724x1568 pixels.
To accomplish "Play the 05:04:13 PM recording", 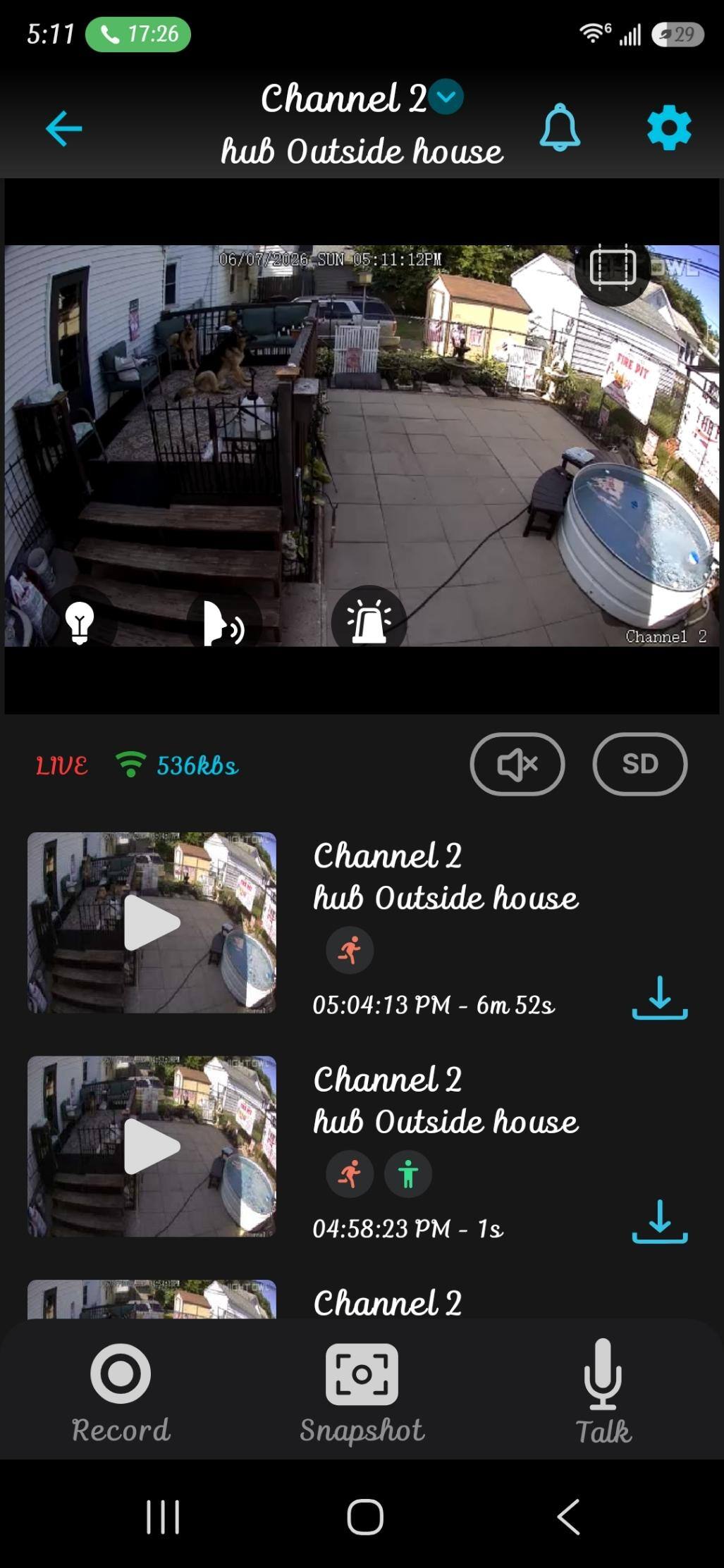I will pyautogui.click(x=152, y=922).
